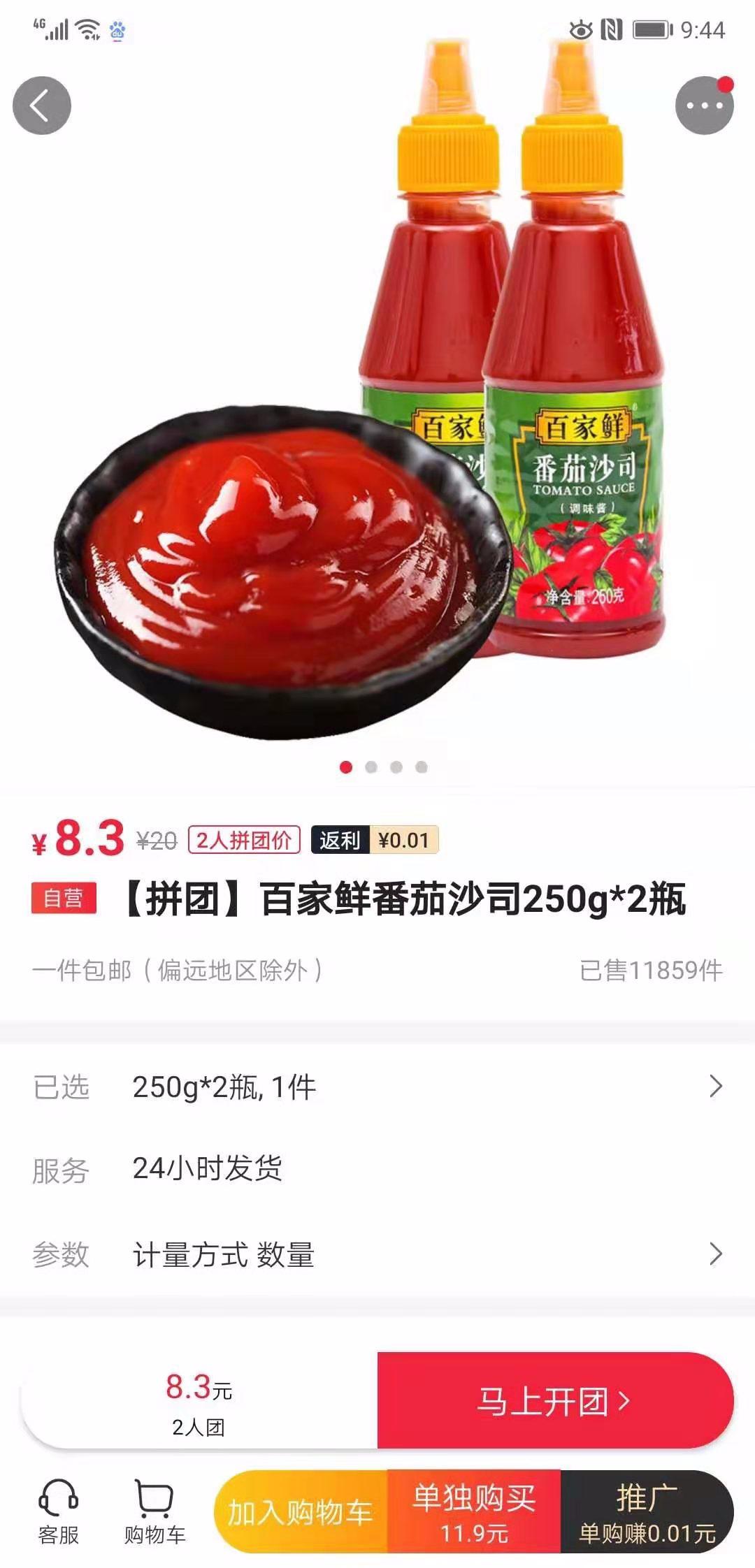
Task: Open the 参数 parameters row
Action: click(377, 1254)
